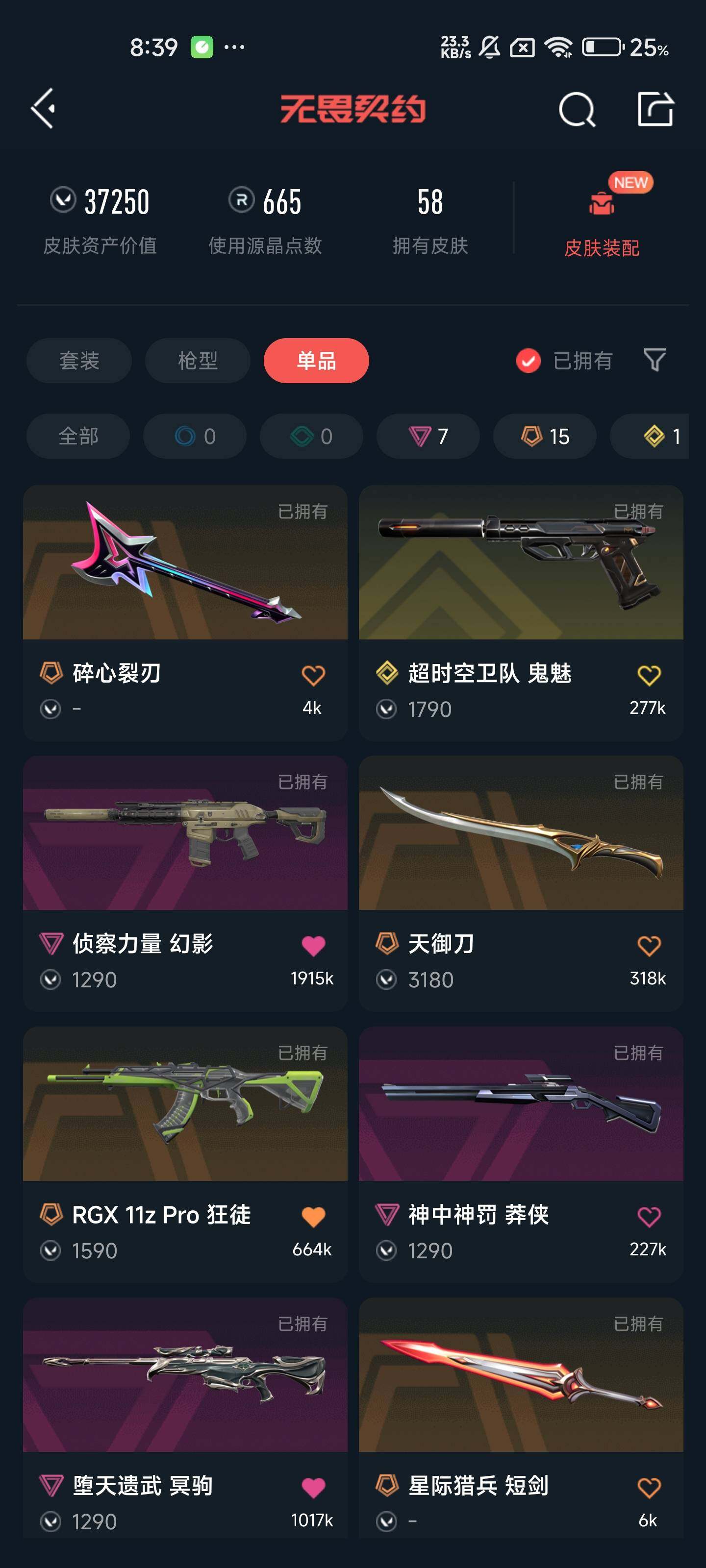The width and height of the screenshot is (706, 1568).
Task: Like the 超时空卫队 鬼魅 skin
Action: click(648, 675)
